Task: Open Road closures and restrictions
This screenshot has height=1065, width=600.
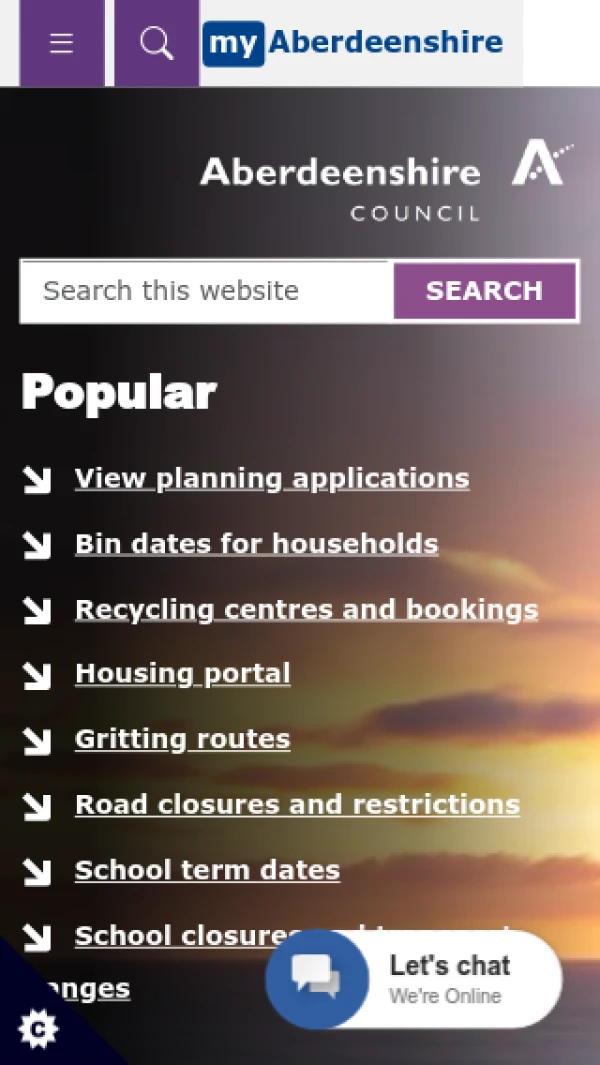Action: (x=297, y=804)
